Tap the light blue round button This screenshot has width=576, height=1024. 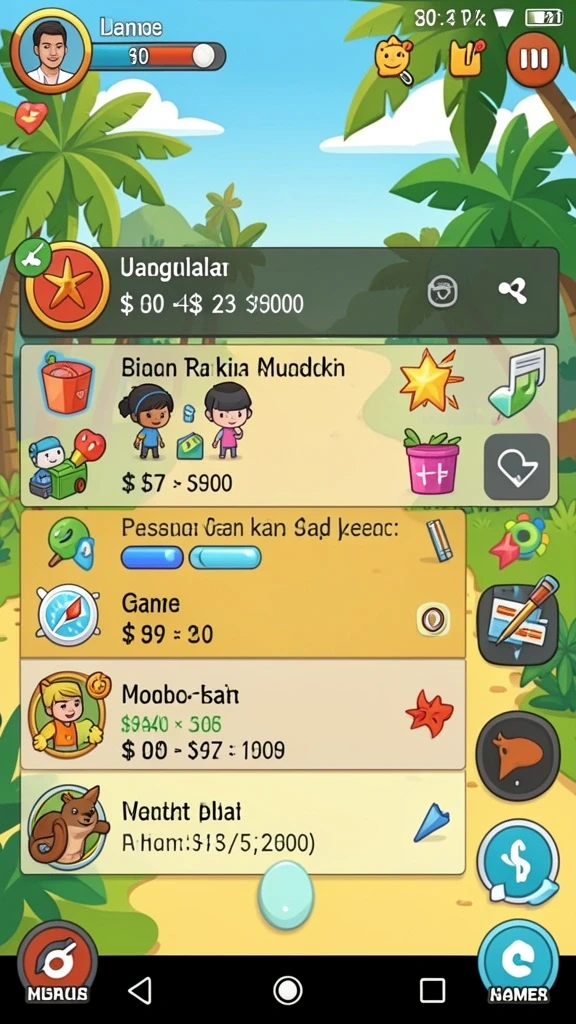[285, 895]
